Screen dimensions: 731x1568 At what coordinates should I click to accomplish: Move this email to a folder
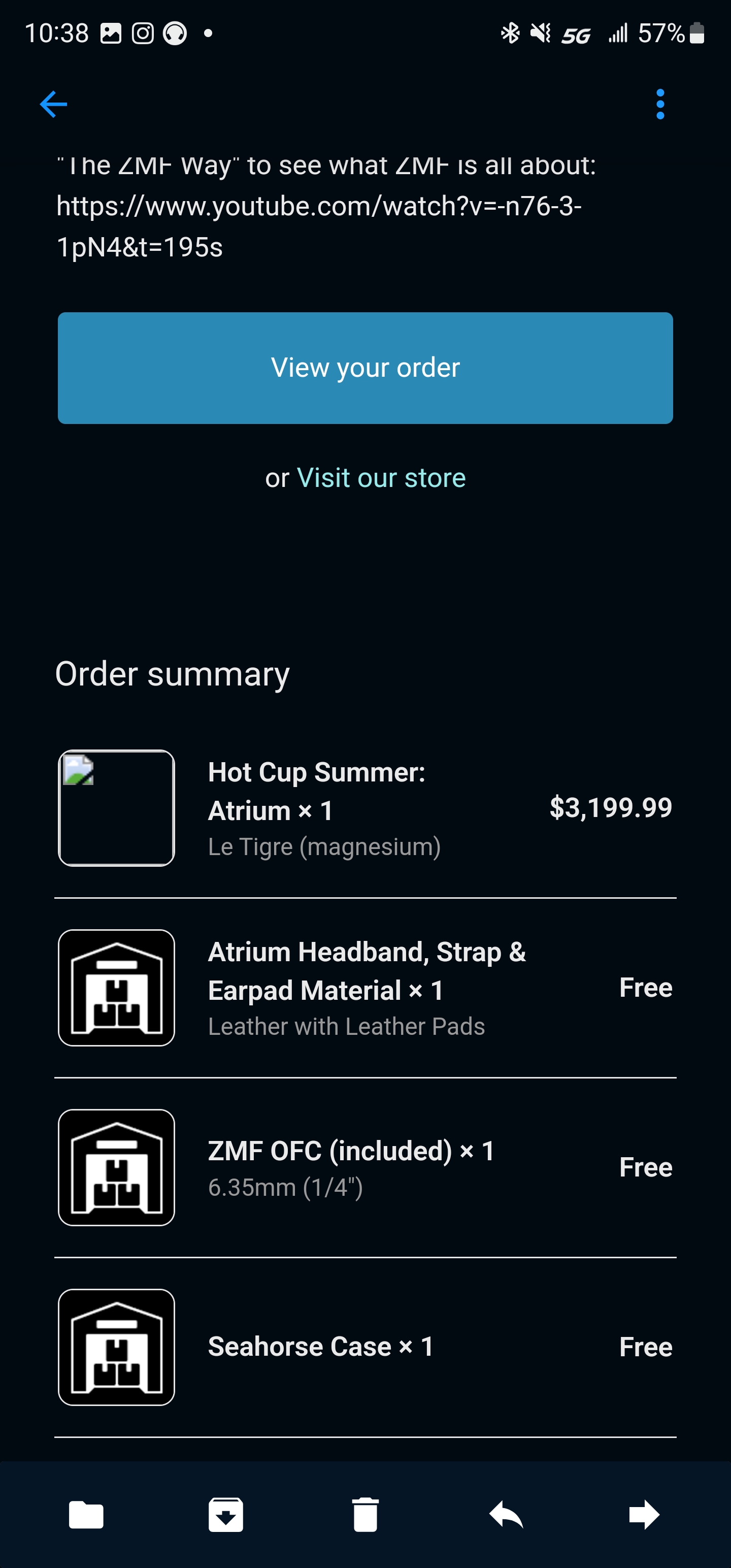86,1515
